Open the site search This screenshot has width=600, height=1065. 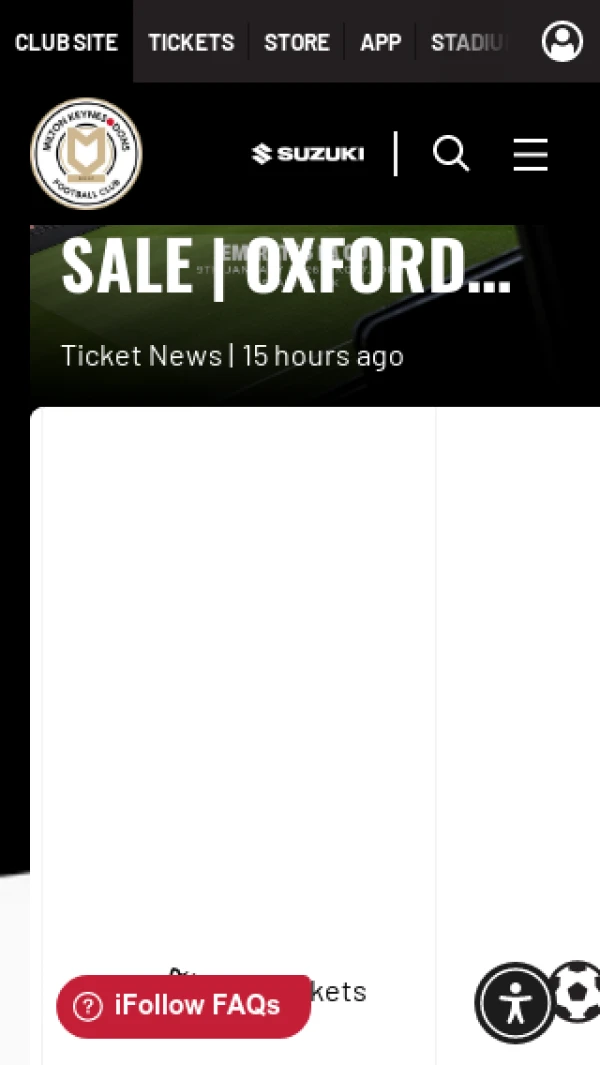pyautogui.click(x=451, y=154)
